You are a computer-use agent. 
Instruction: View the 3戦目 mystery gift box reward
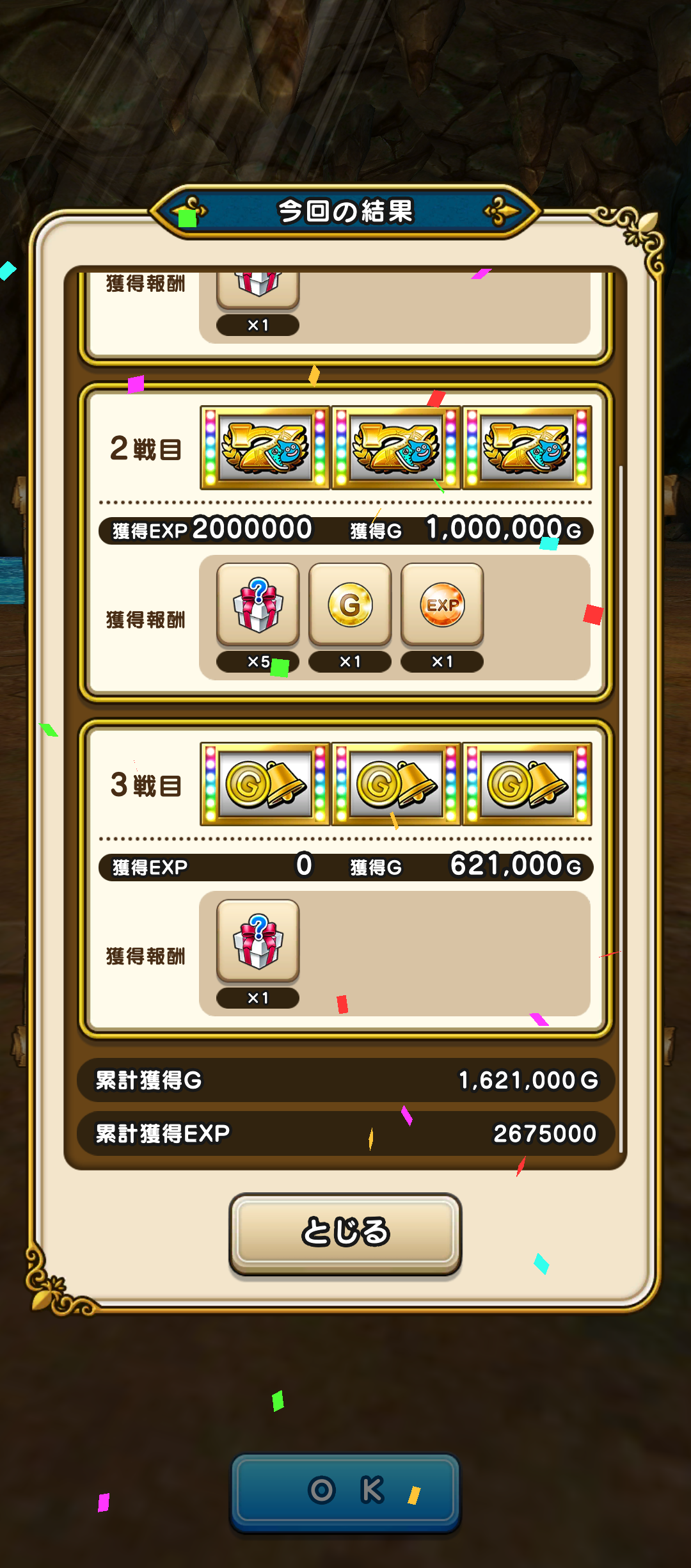pos(258,941)
